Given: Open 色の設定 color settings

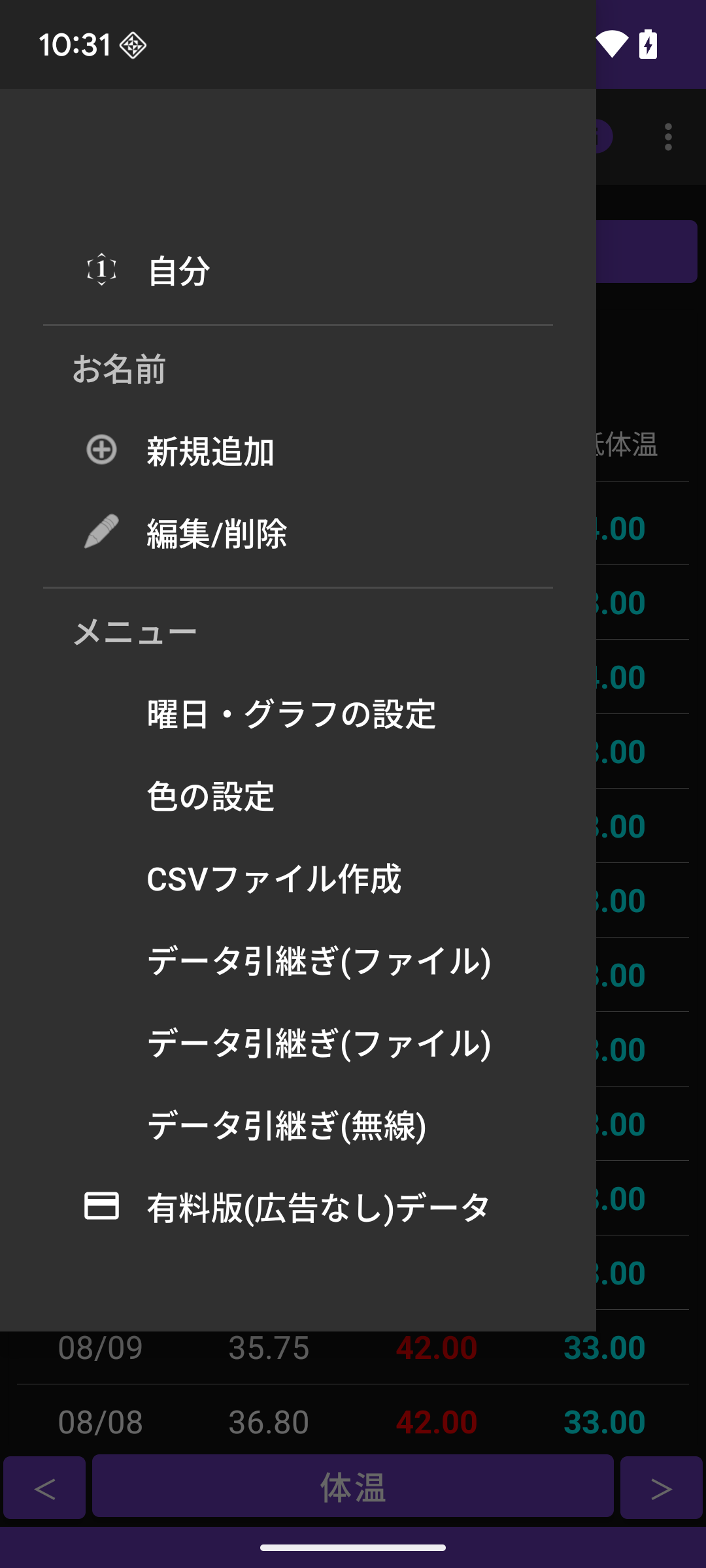Looking at the screenshot, I should [x=210, y=796].
